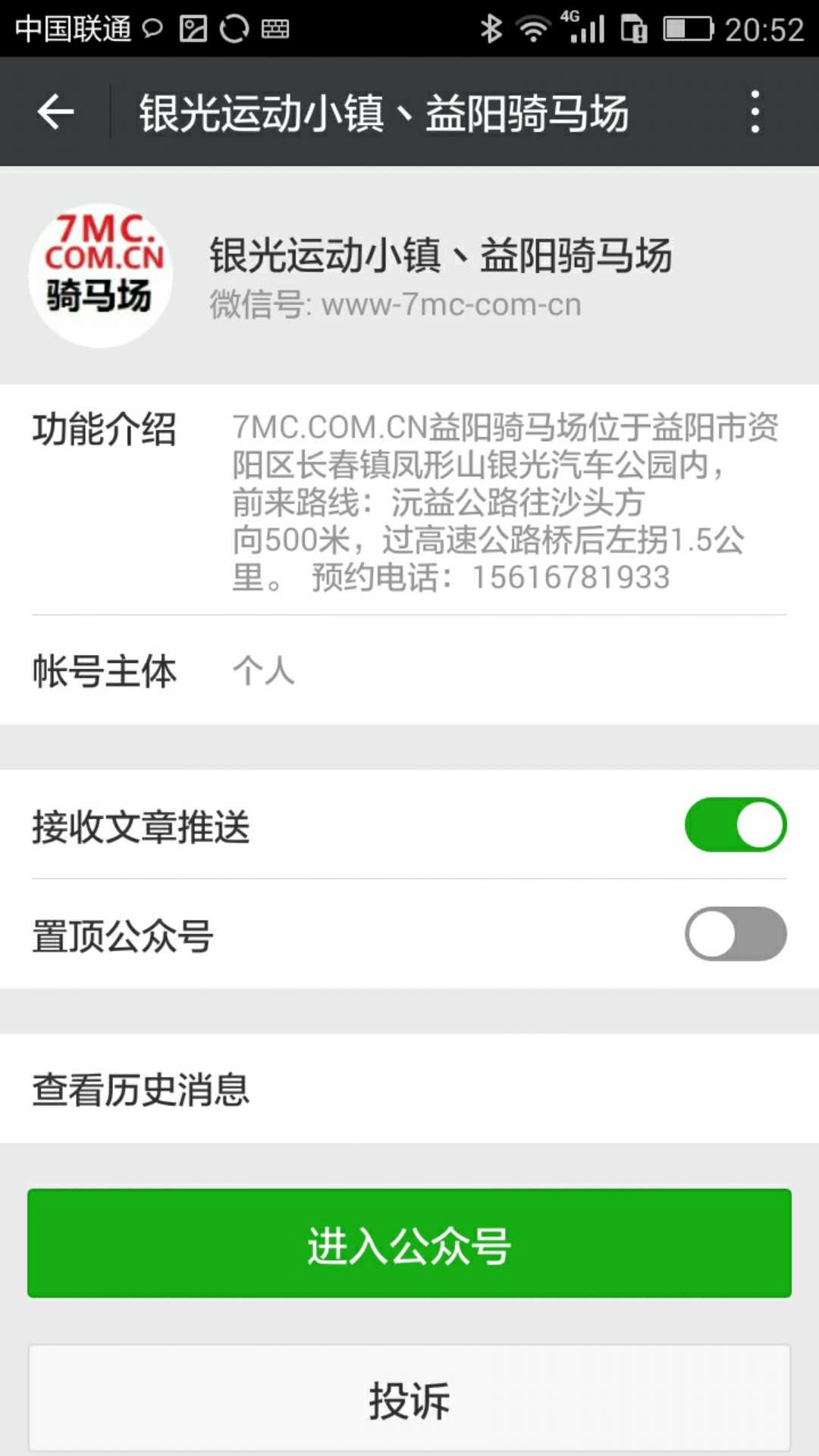Screen dimensions: 819x1456
Task: Open the three-dot overflow menu
Action: (x=755, y=112)
